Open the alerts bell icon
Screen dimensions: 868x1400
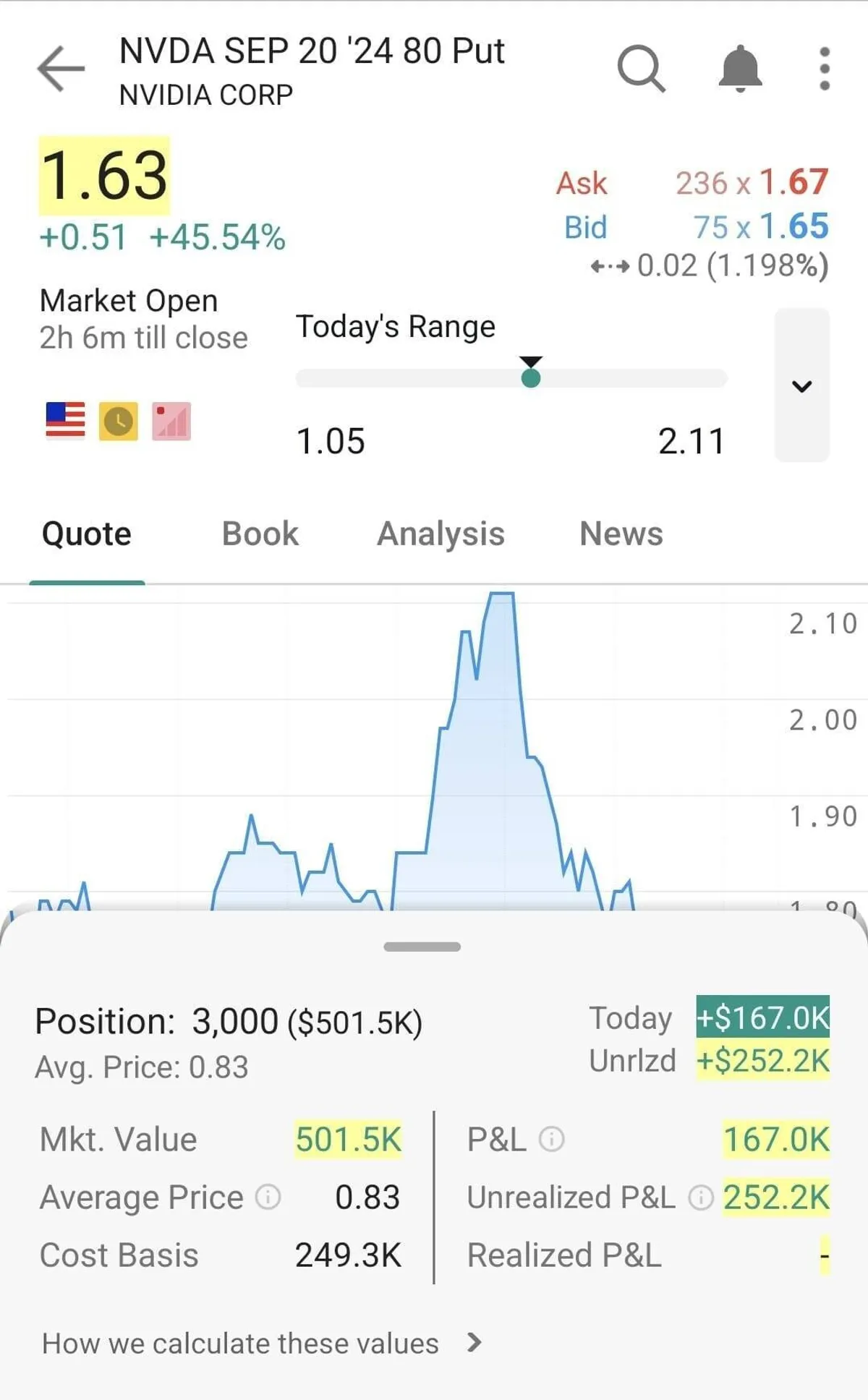[x=740, y=69]
